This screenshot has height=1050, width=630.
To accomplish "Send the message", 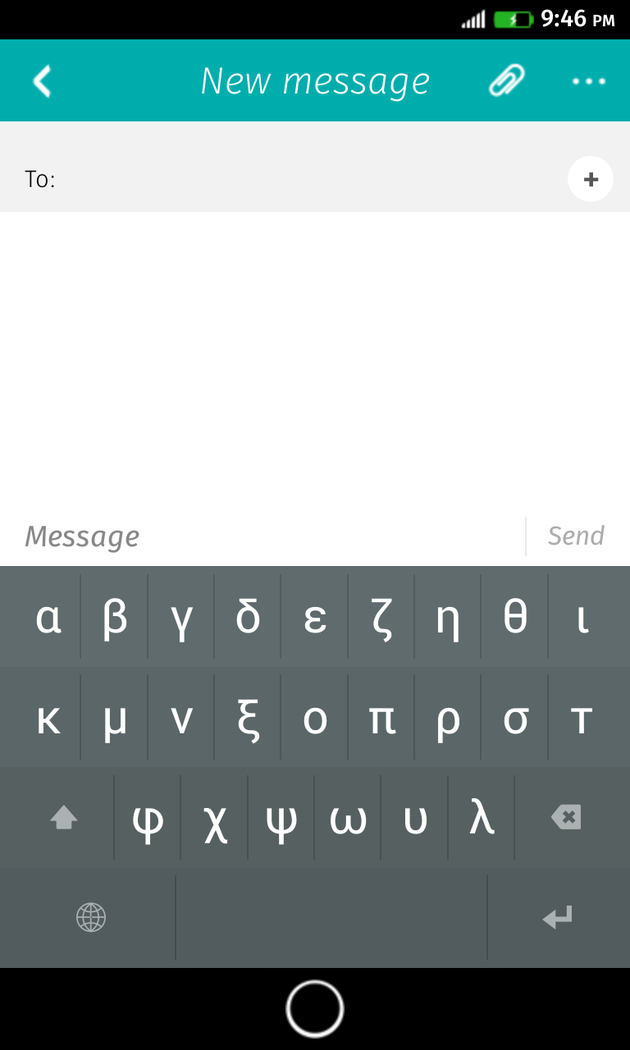I will [x=576, y=537].
